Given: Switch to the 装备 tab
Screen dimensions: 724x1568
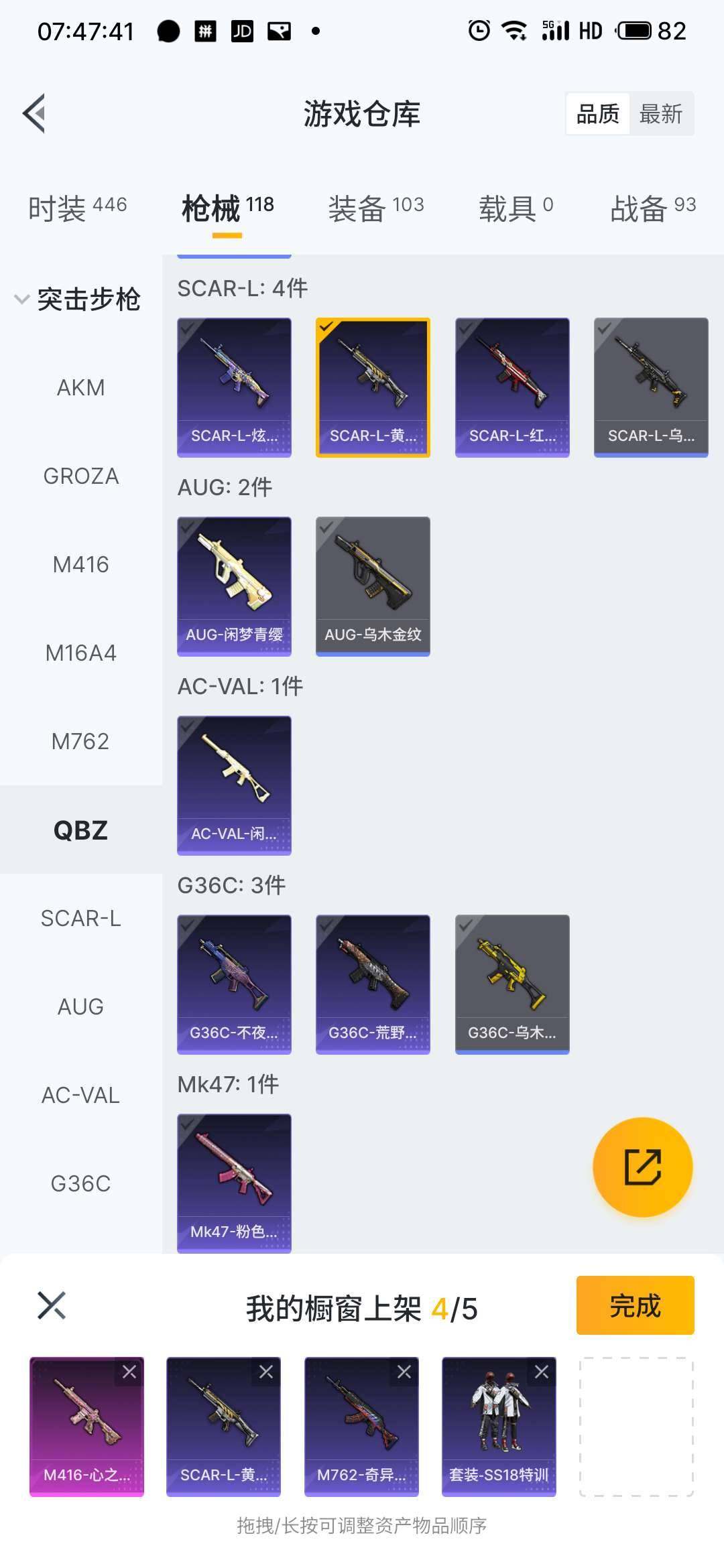Looking at the screenshot, I should click(375, 208).
